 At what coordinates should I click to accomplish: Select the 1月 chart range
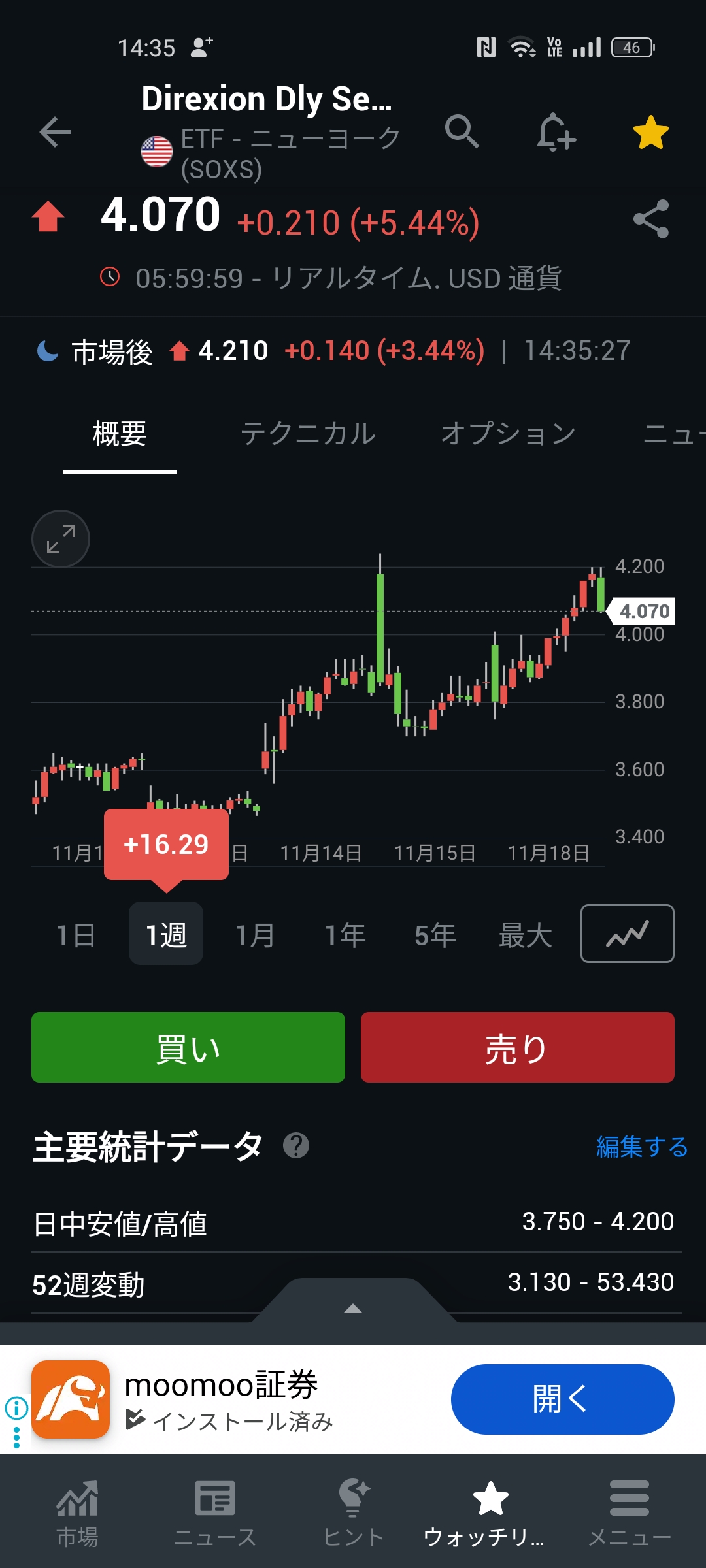point(255,935)
